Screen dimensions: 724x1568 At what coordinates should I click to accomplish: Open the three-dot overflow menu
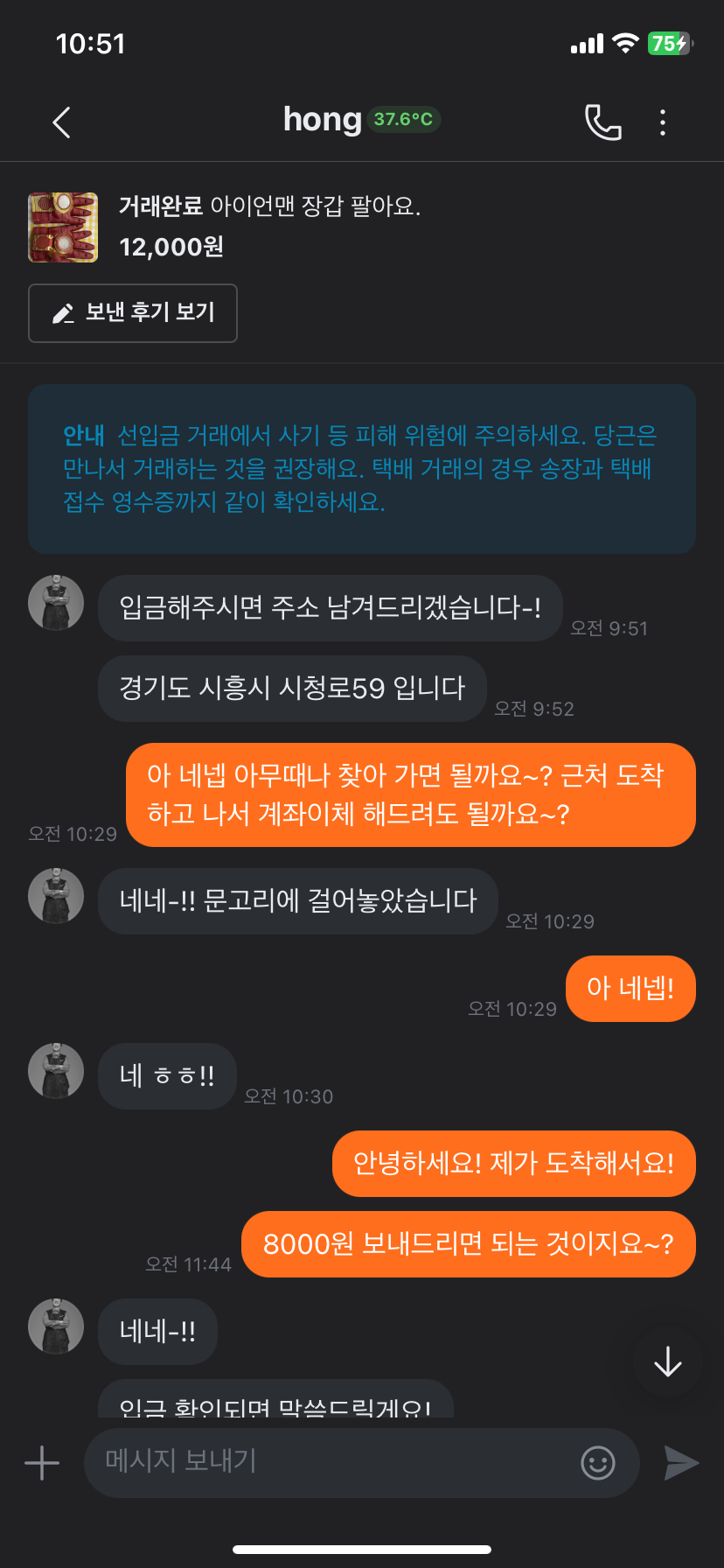coord(663,122)
